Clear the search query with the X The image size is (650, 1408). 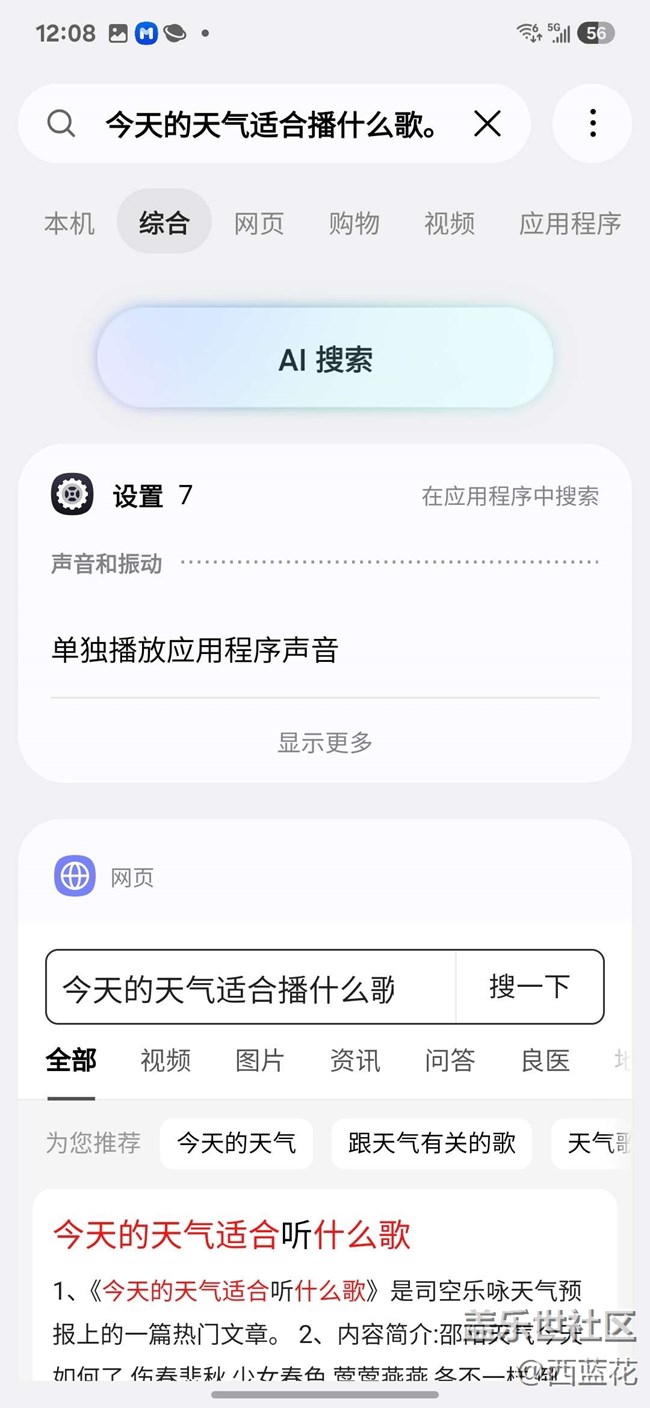tap(487, 123)
